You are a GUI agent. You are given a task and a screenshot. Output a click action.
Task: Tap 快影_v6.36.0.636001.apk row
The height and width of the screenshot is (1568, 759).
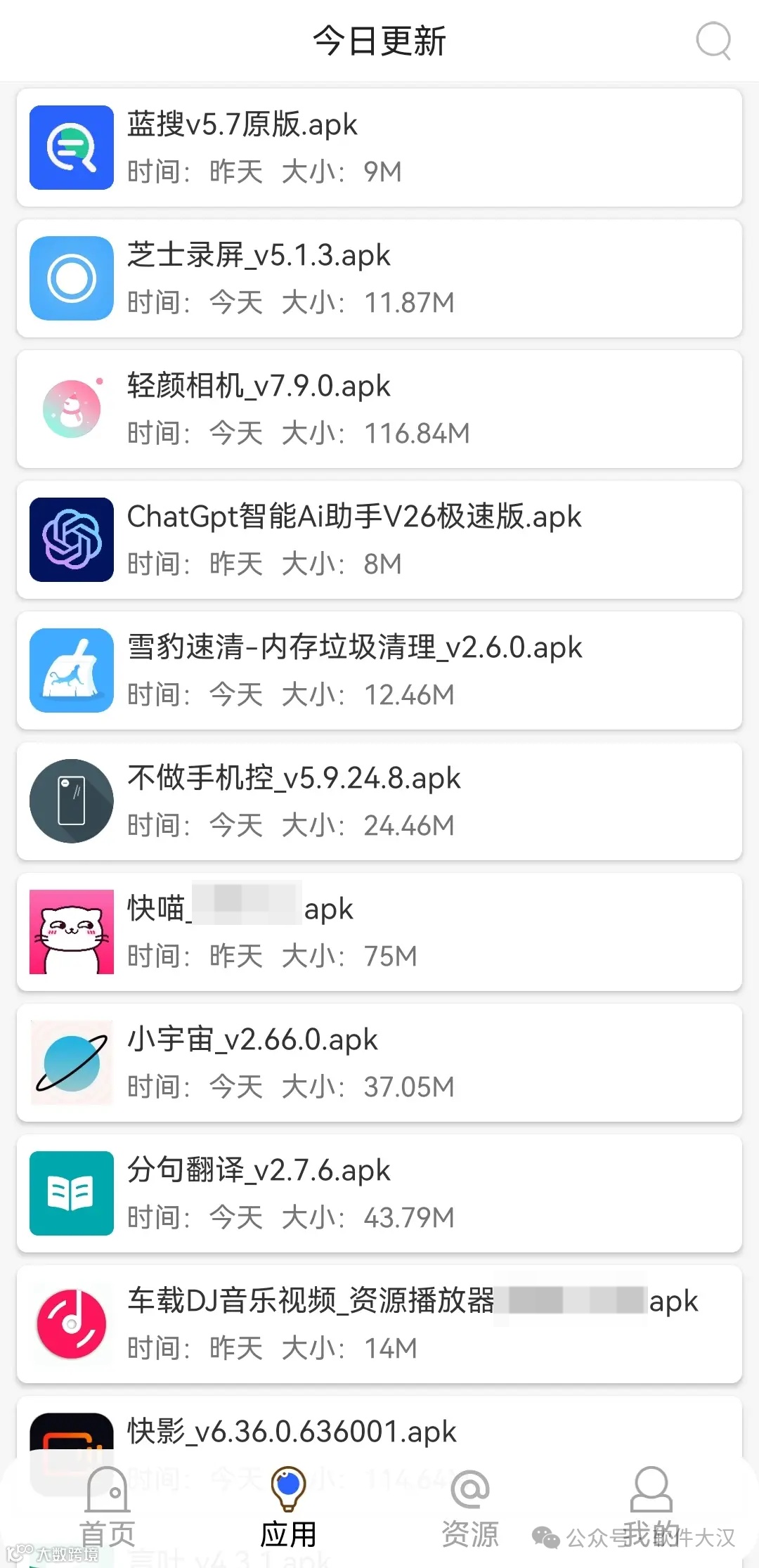point(379,1431)
